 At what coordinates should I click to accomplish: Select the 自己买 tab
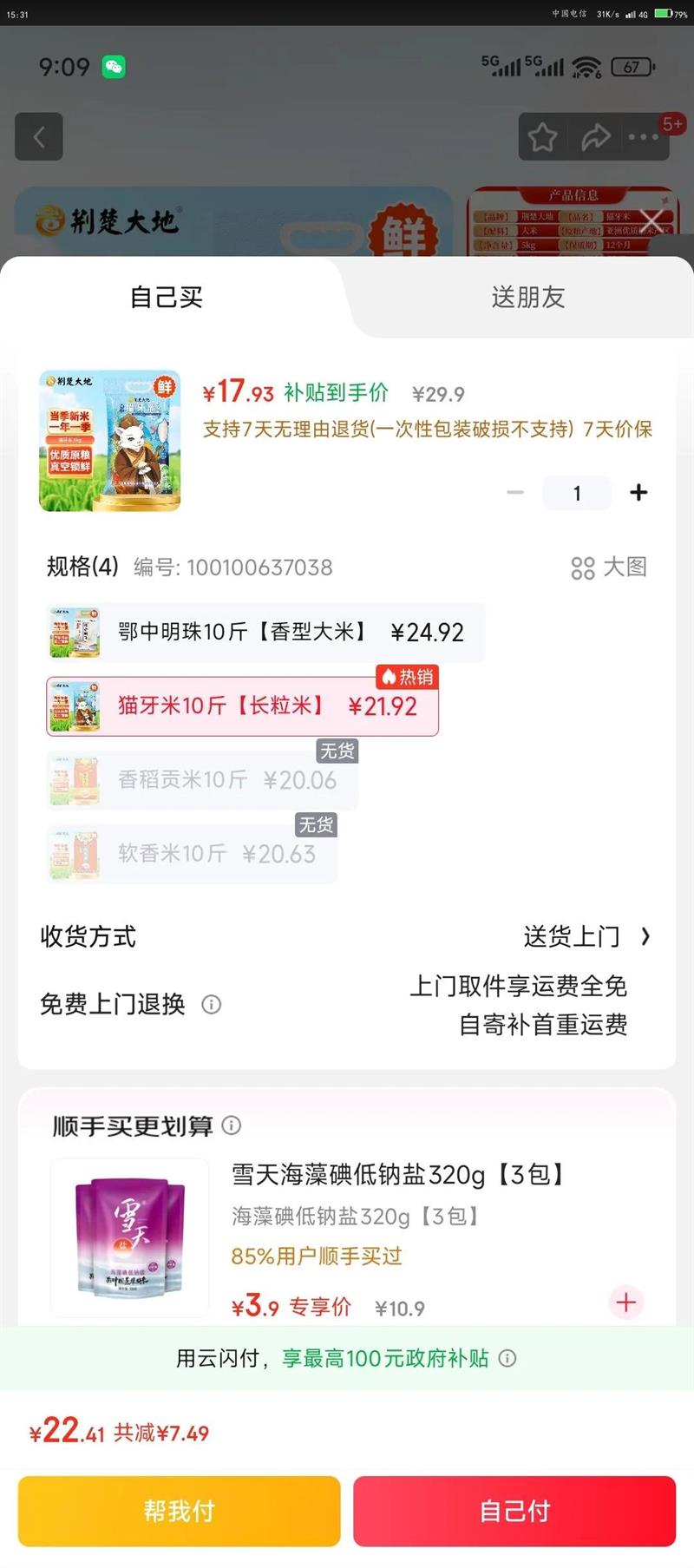[167, 298]
